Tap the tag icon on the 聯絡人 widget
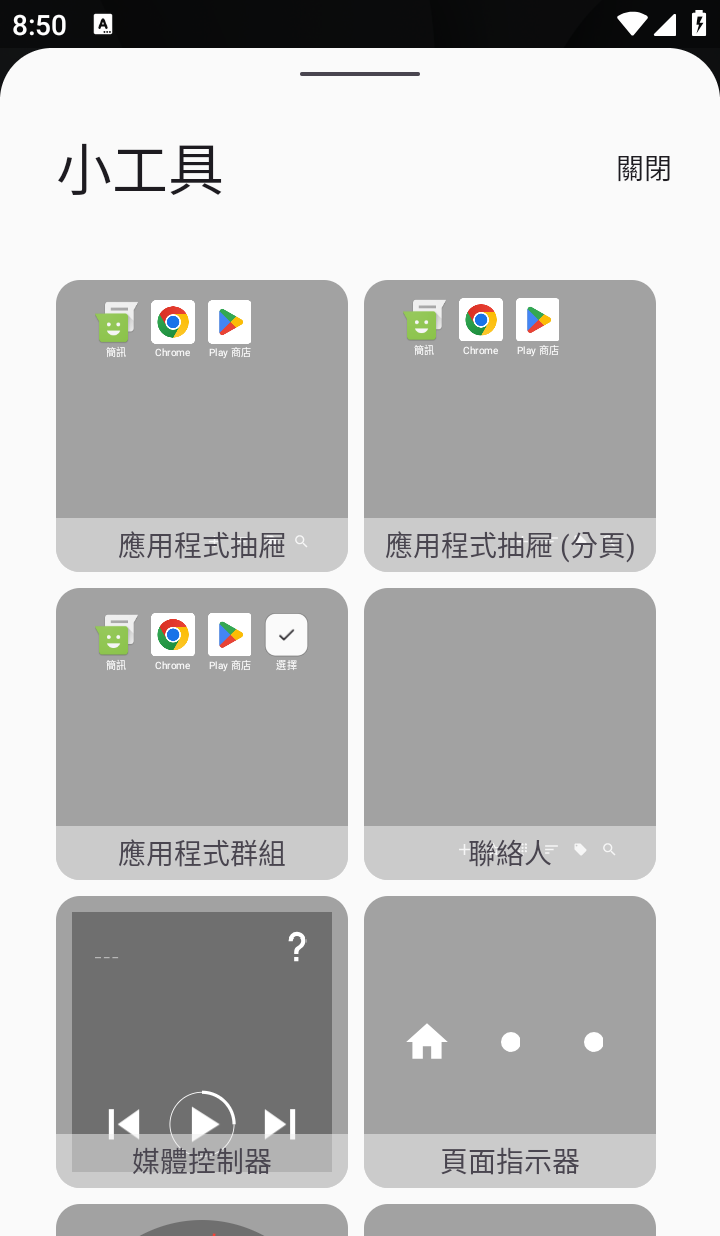720x1236 pixels. (580, 849)
